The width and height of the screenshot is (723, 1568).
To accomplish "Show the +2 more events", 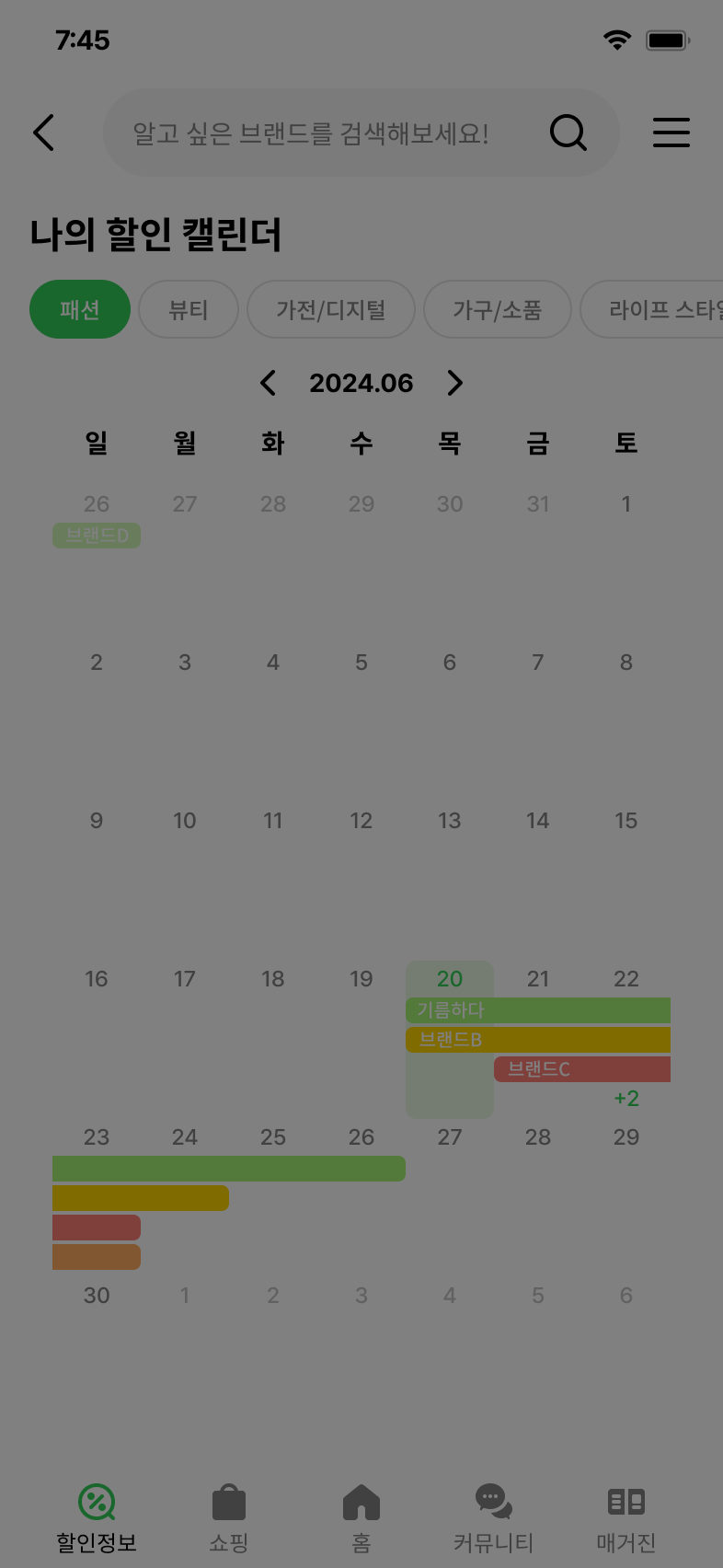I will (626, 1098).
